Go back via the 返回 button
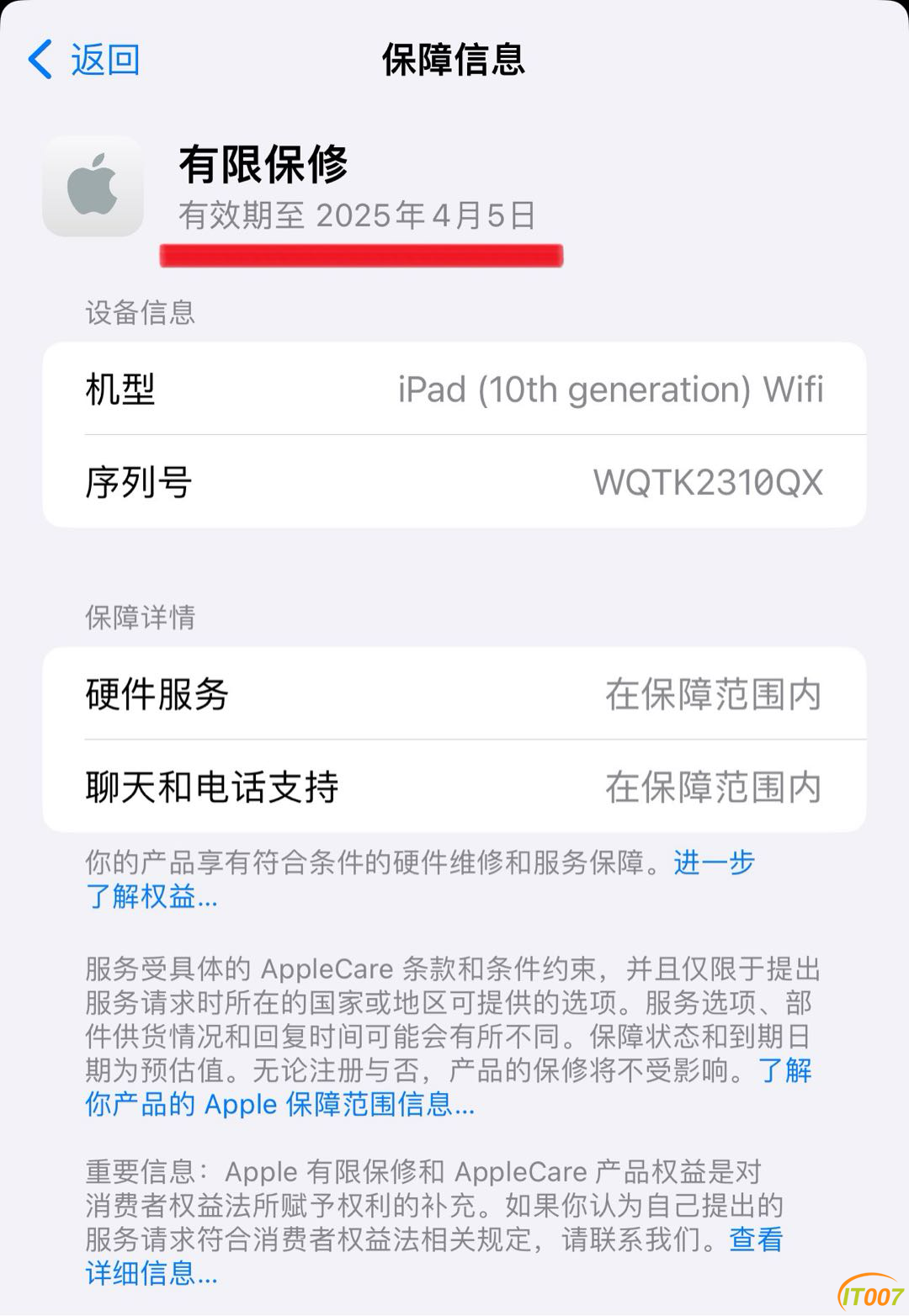The image size is (909, 1316). (x=84, y=60)
